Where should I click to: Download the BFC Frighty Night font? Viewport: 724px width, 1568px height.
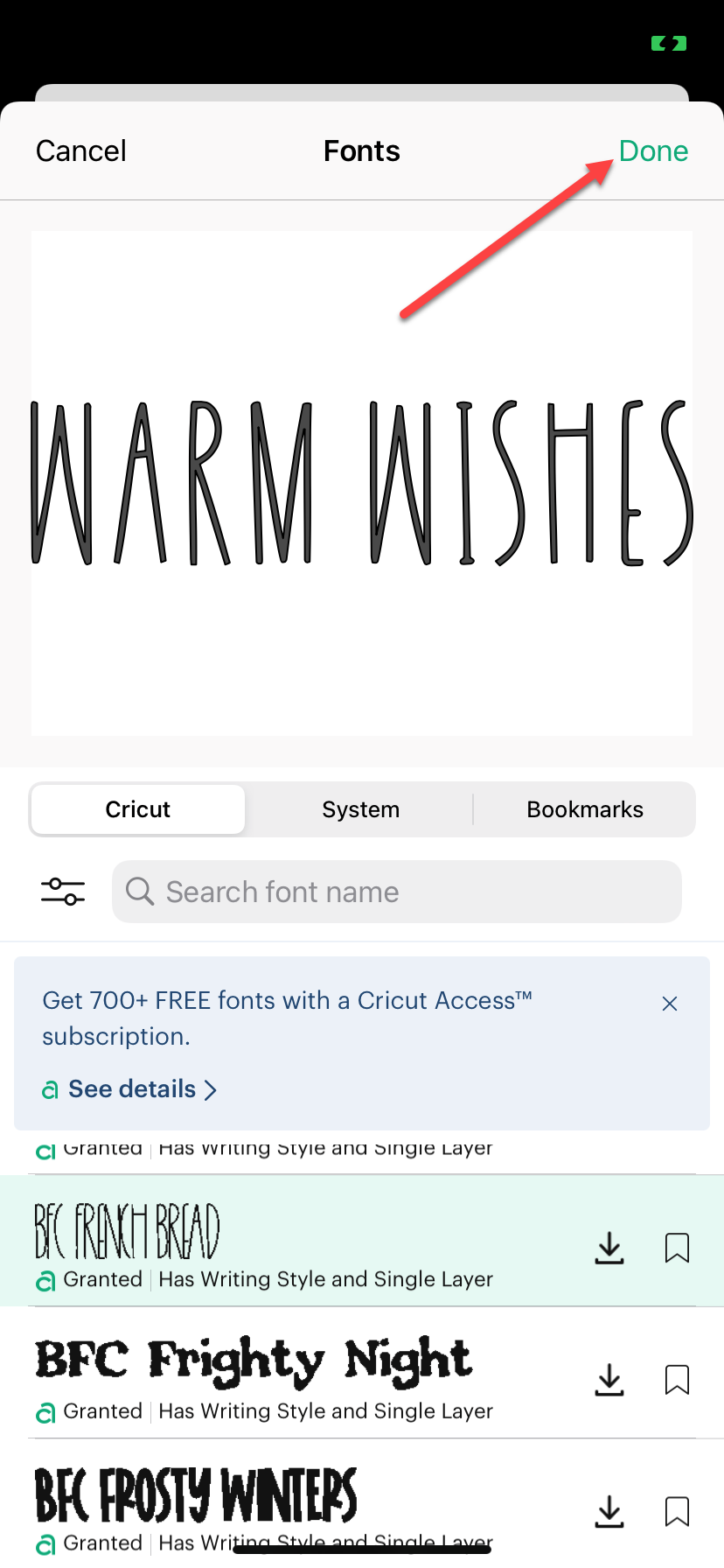click(609, 1380)
